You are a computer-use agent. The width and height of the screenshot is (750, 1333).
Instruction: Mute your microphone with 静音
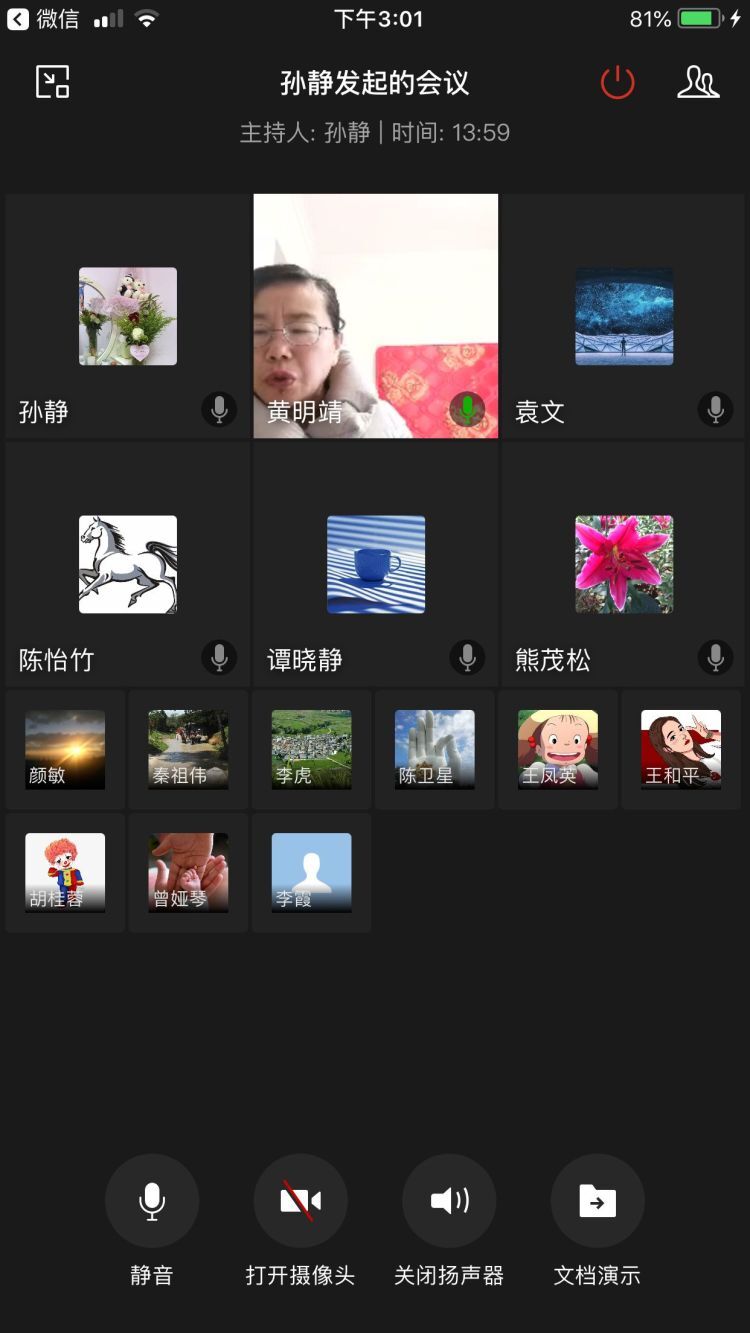tap(152, 1201)
